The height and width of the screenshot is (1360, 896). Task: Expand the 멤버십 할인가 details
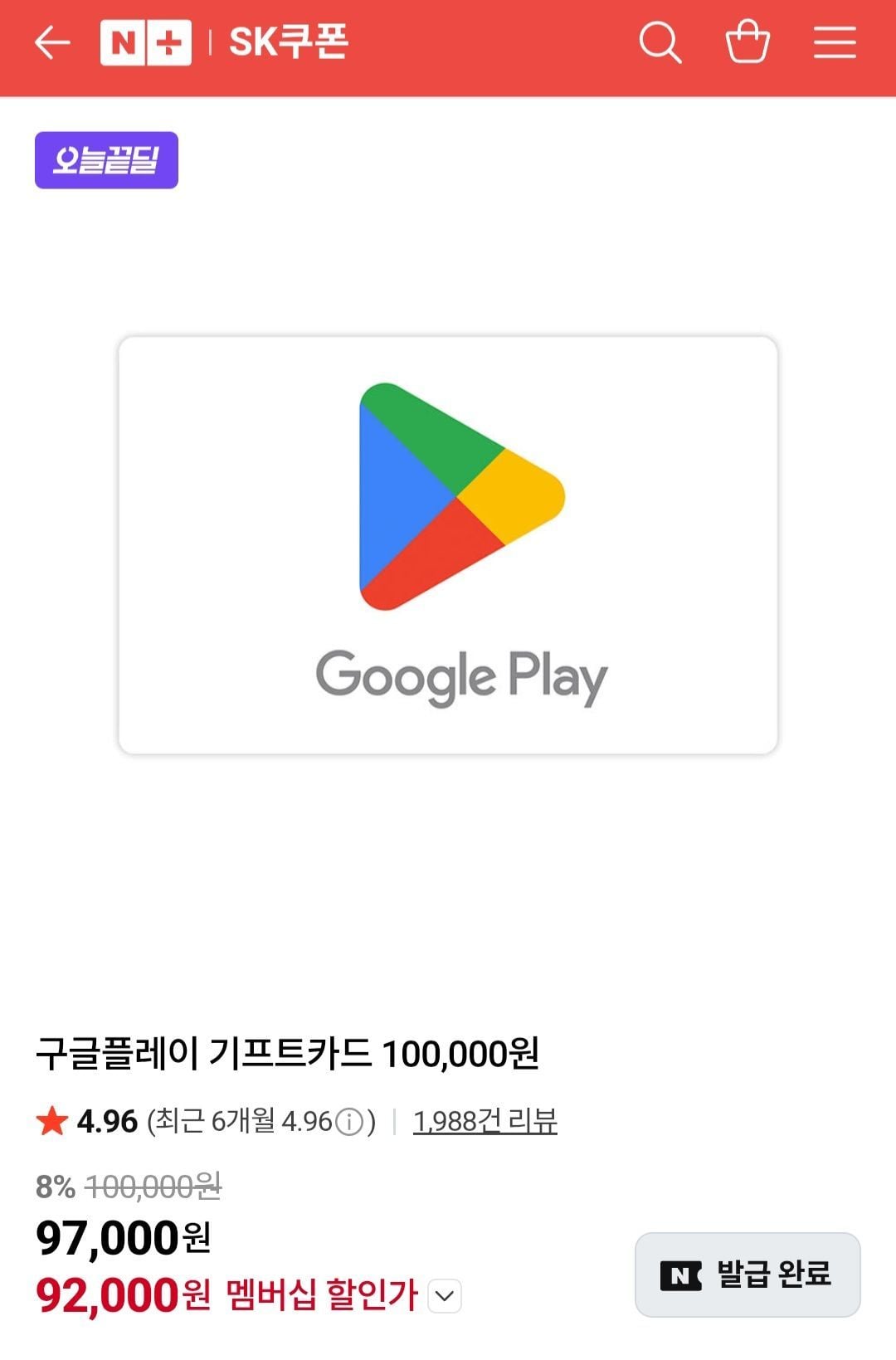445,1296
